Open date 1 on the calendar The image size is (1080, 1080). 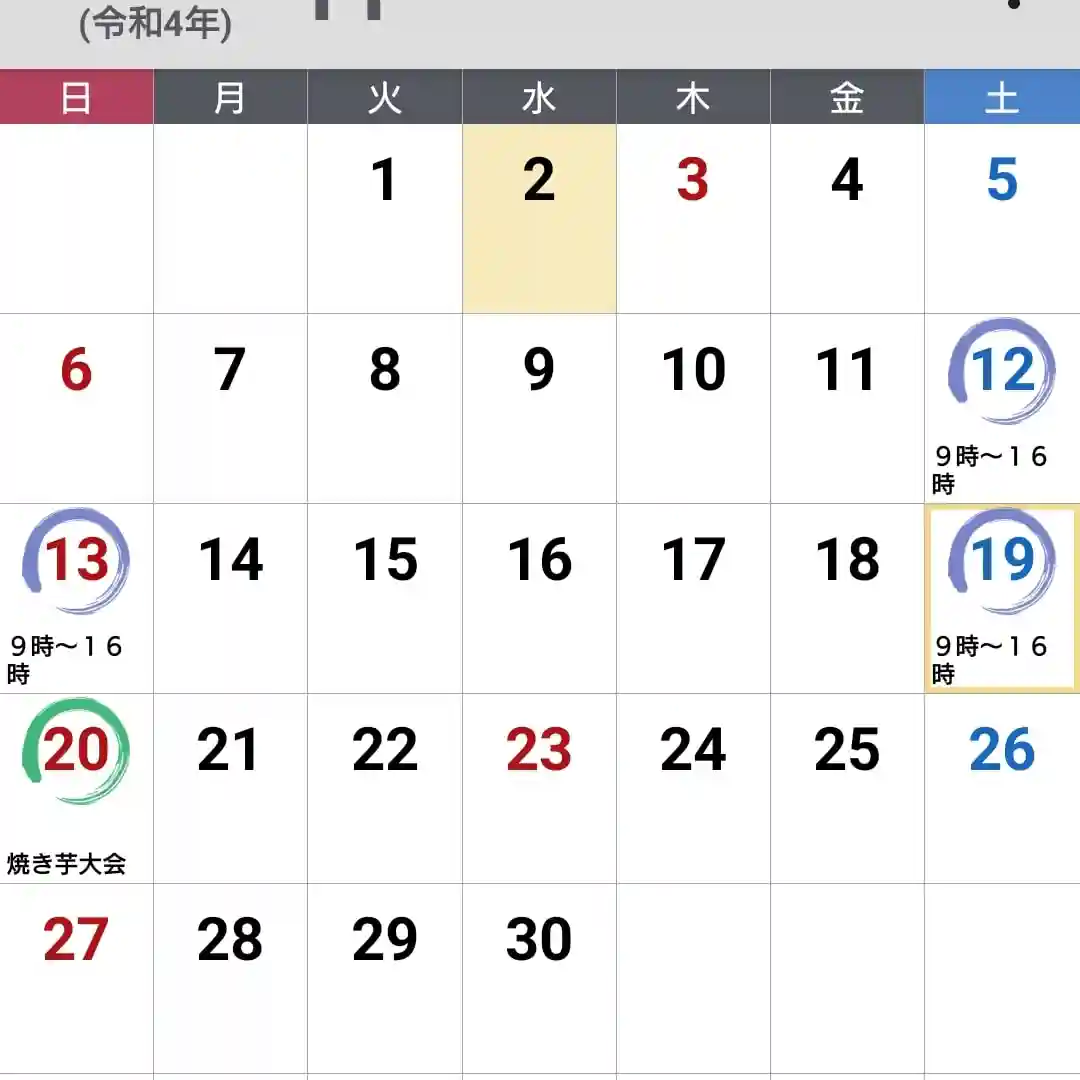385,182
